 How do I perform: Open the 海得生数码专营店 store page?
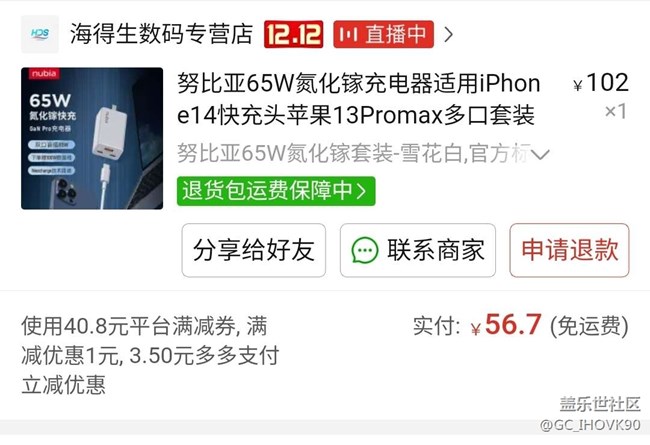coord(160,35)
